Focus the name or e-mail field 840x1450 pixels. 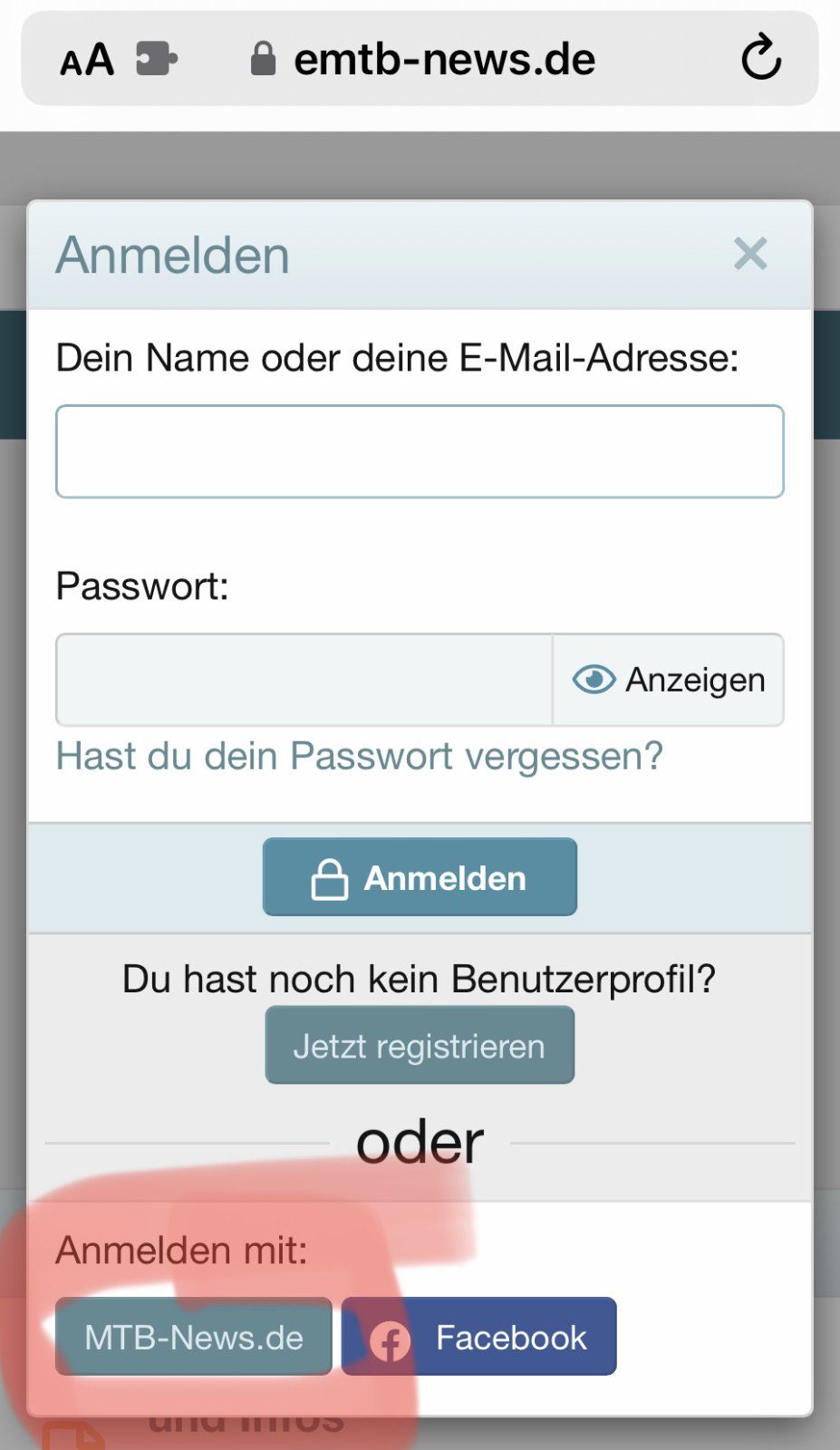tap(420, 451)
